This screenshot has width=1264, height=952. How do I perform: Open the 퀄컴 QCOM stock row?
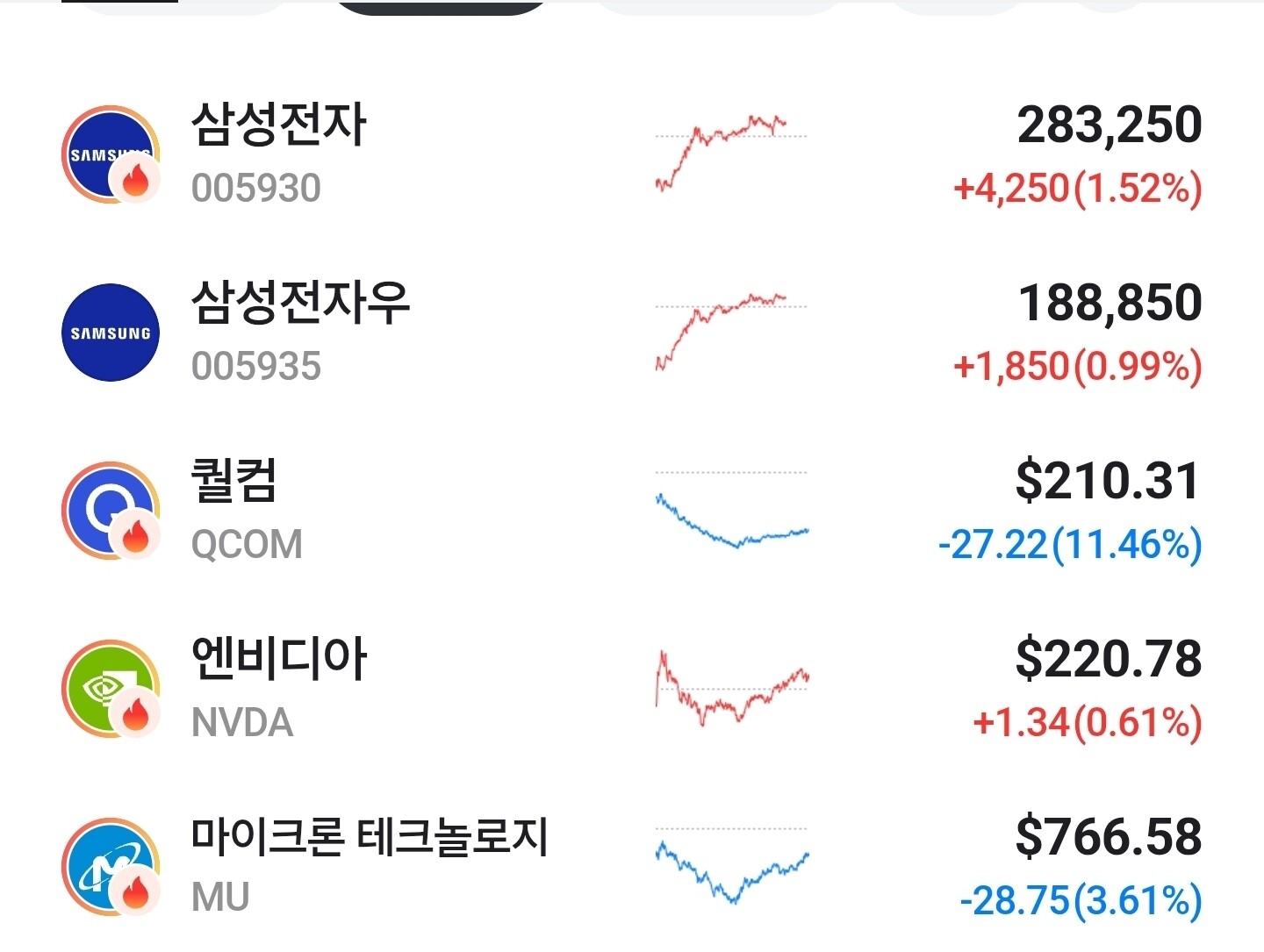(x=632, y=512)
